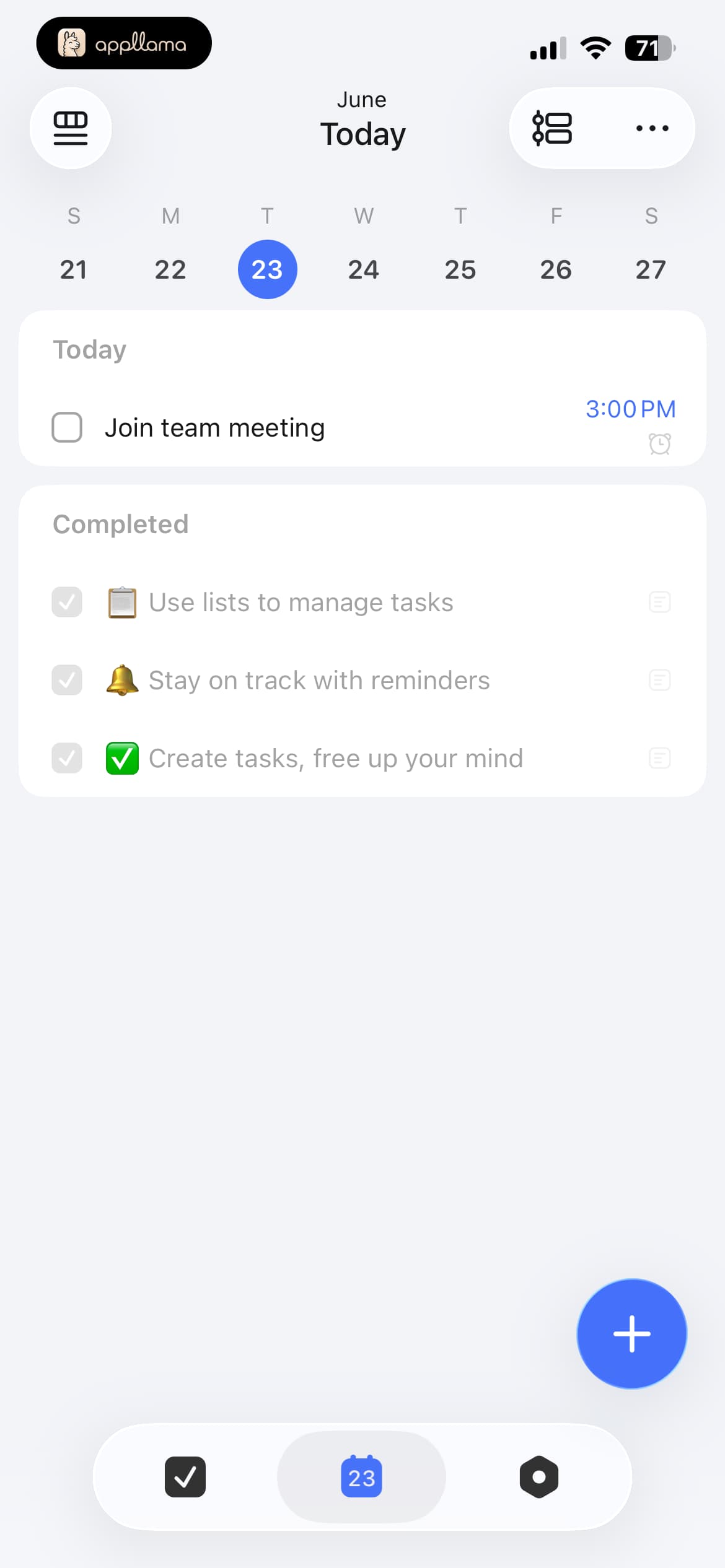Switch to the tasks checkmark tab
Screen dimensions: 725x1568
click(185, 1477)
